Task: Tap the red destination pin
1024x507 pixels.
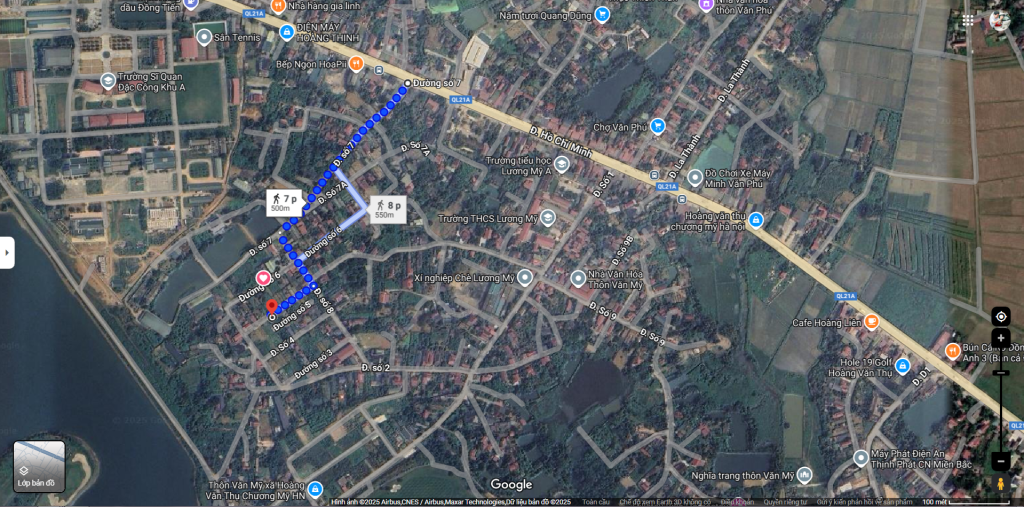Action: click(x=271, y=306)
